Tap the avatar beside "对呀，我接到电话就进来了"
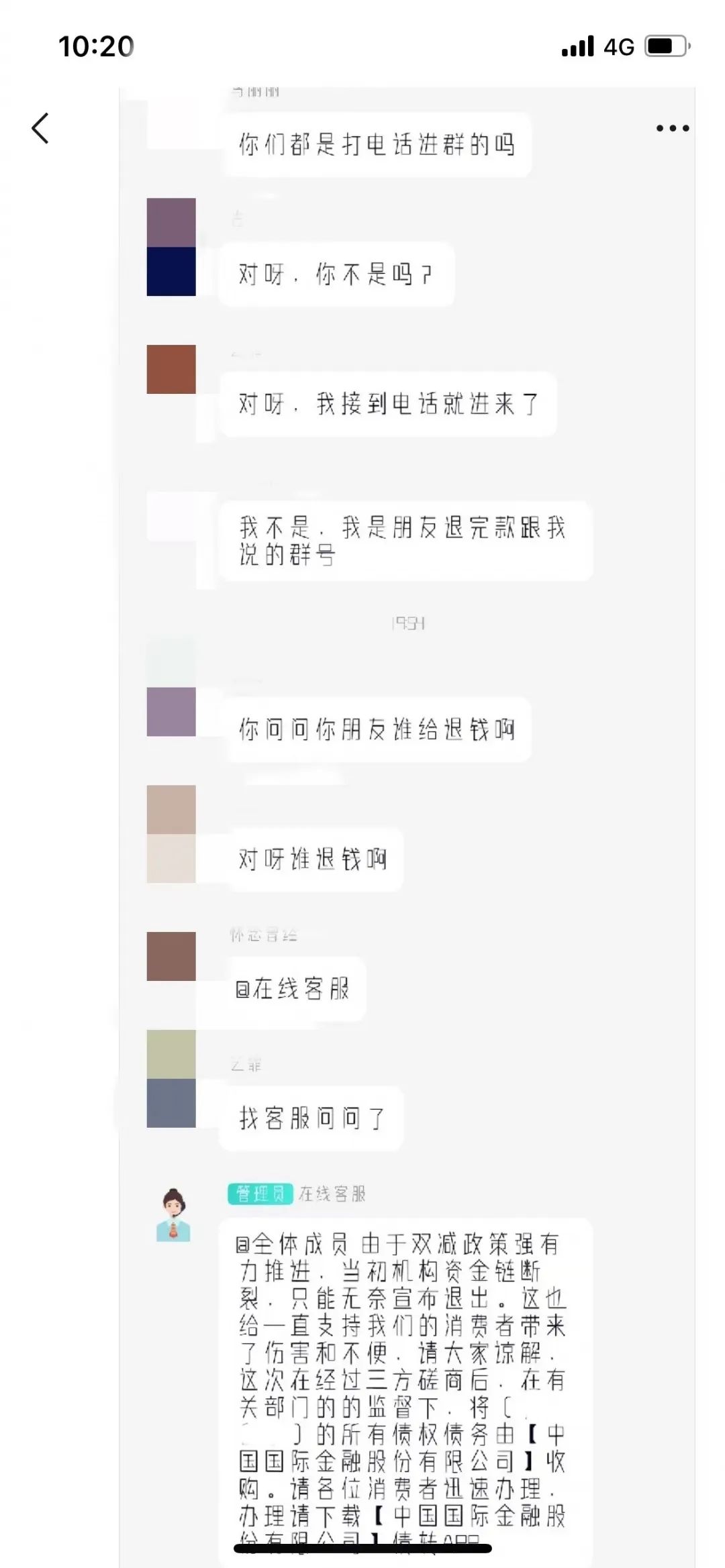This screenshot has width=725, height=1568. (x=171, y=369)
